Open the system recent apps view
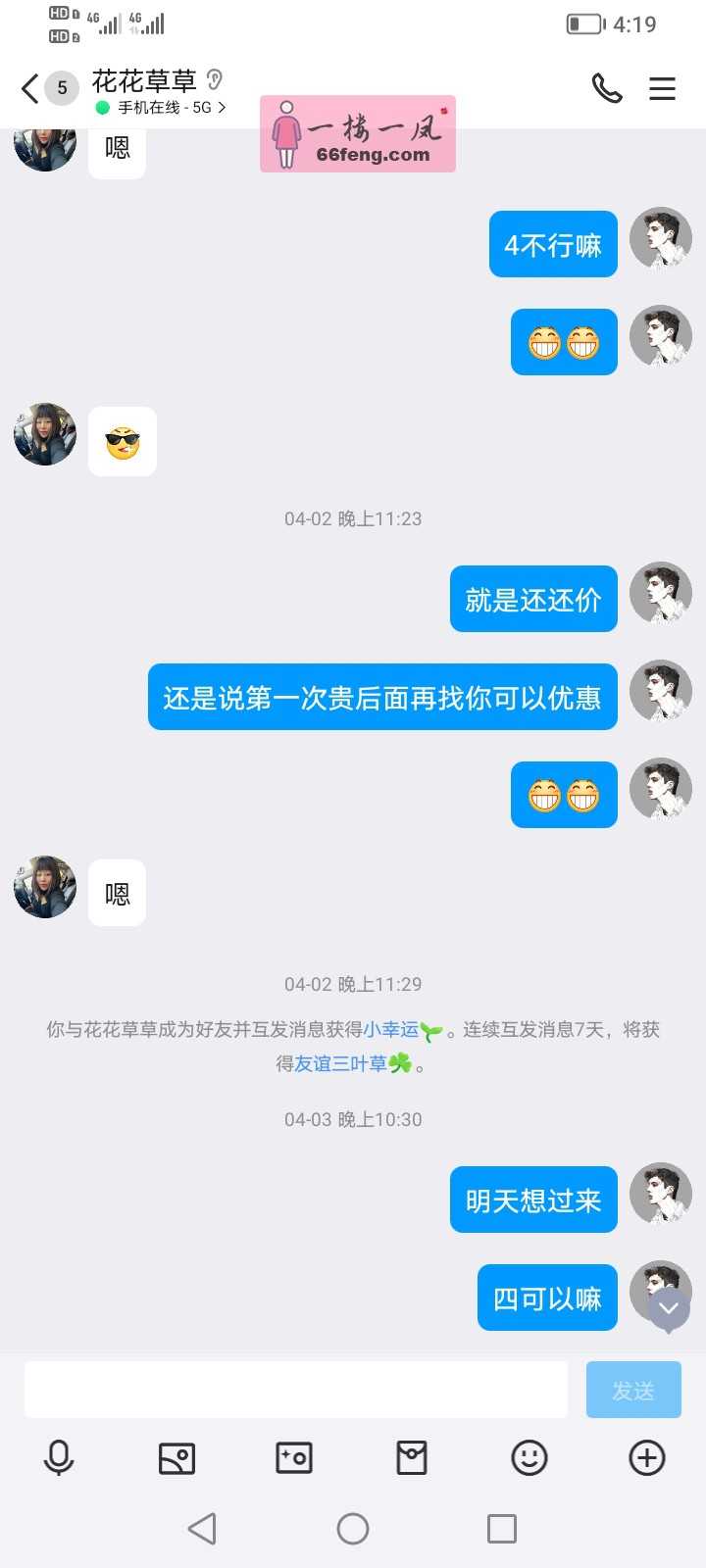This screenshot has width=706, height=1568. [501, 1529]
